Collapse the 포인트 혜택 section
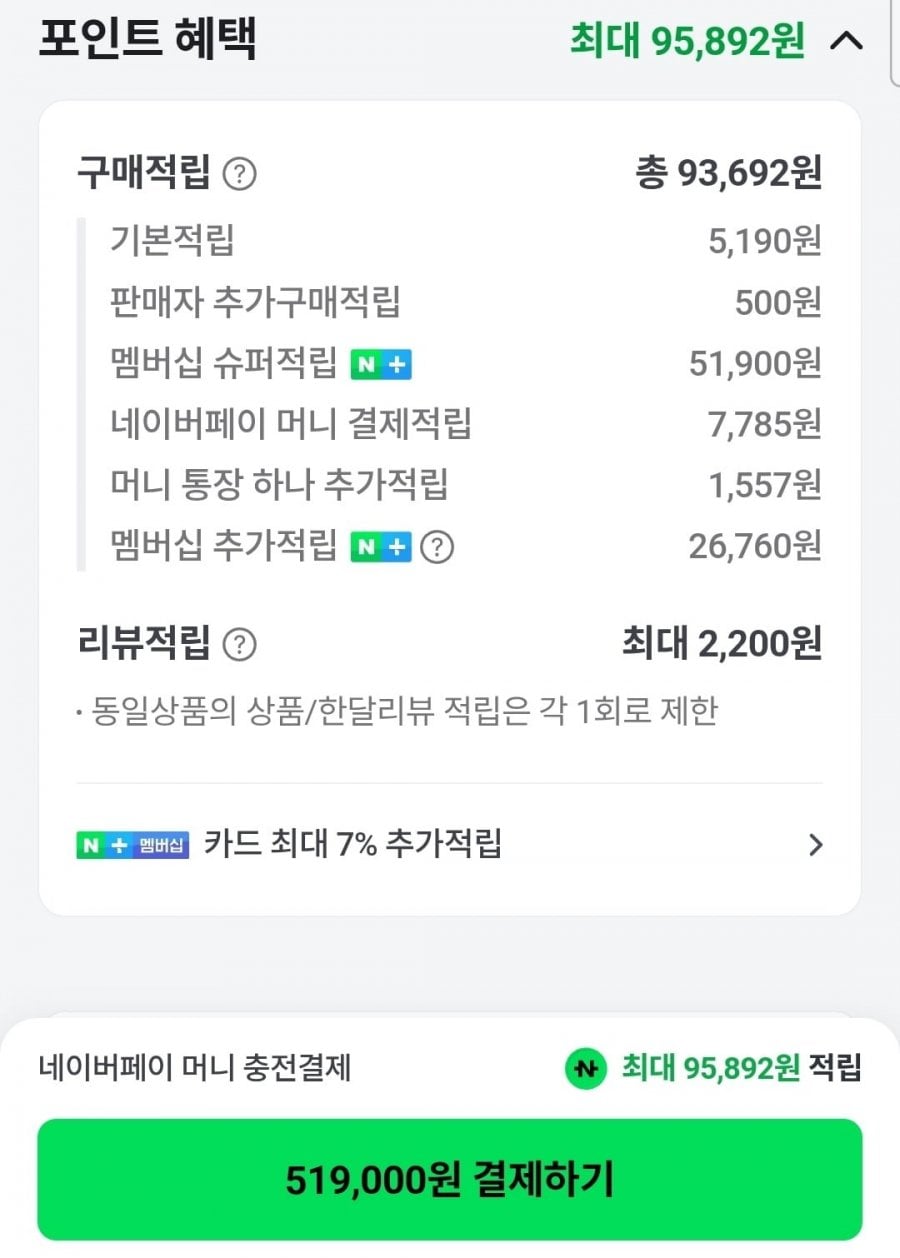This screenshot has height=1258, width=900. click(846, 41)
